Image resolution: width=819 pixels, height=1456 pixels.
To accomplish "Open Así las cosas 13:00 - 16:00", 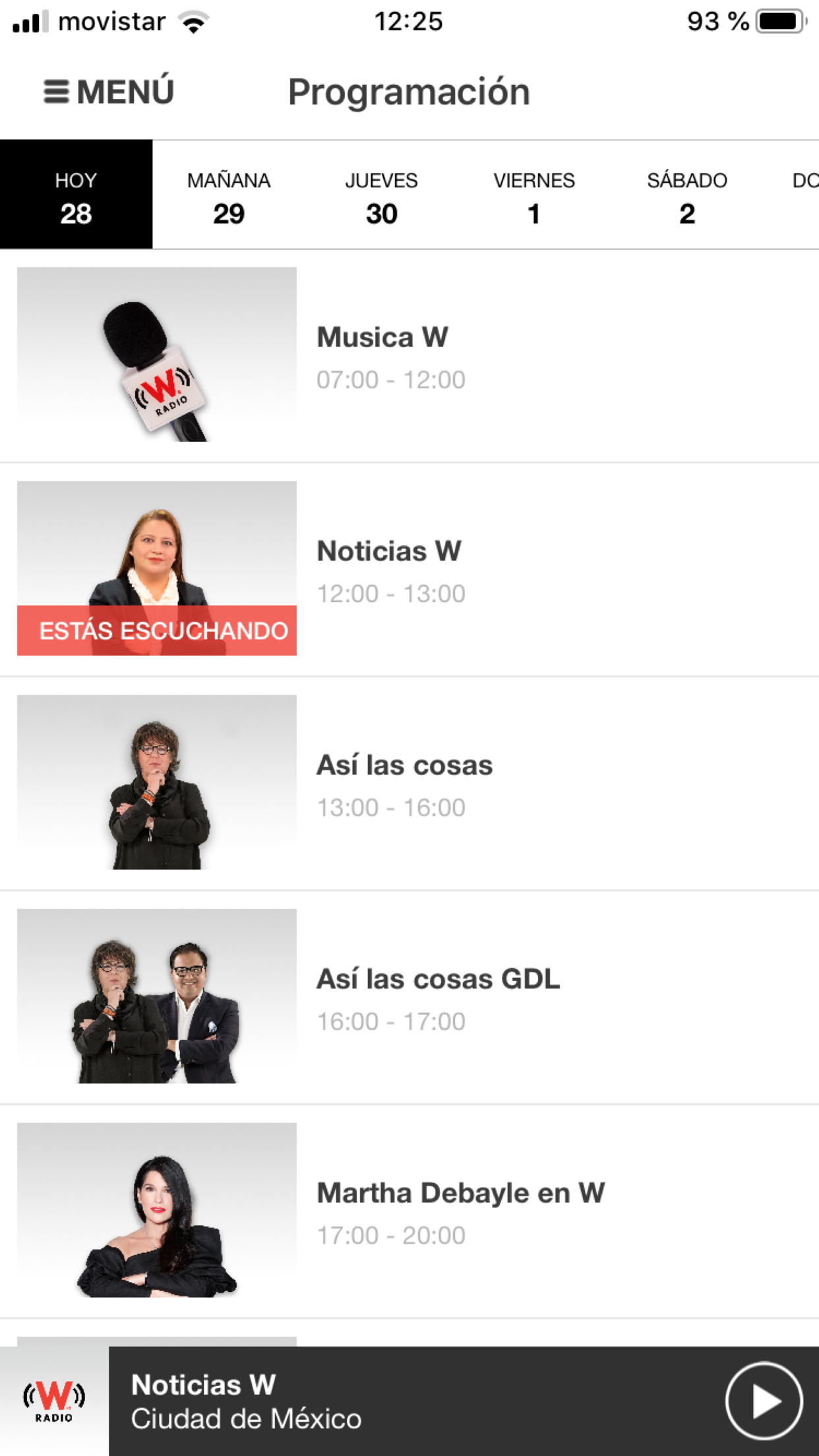I will (x=409, y=783).
